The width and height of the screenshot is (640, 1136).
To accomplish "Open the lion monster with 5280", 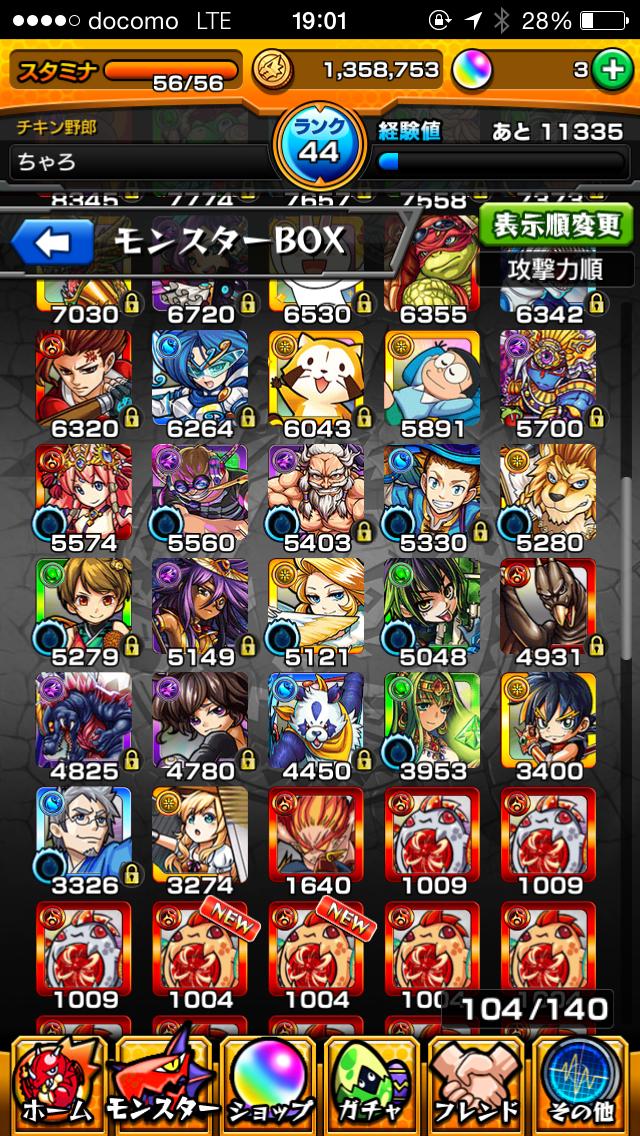I will [x=548, y=494].
